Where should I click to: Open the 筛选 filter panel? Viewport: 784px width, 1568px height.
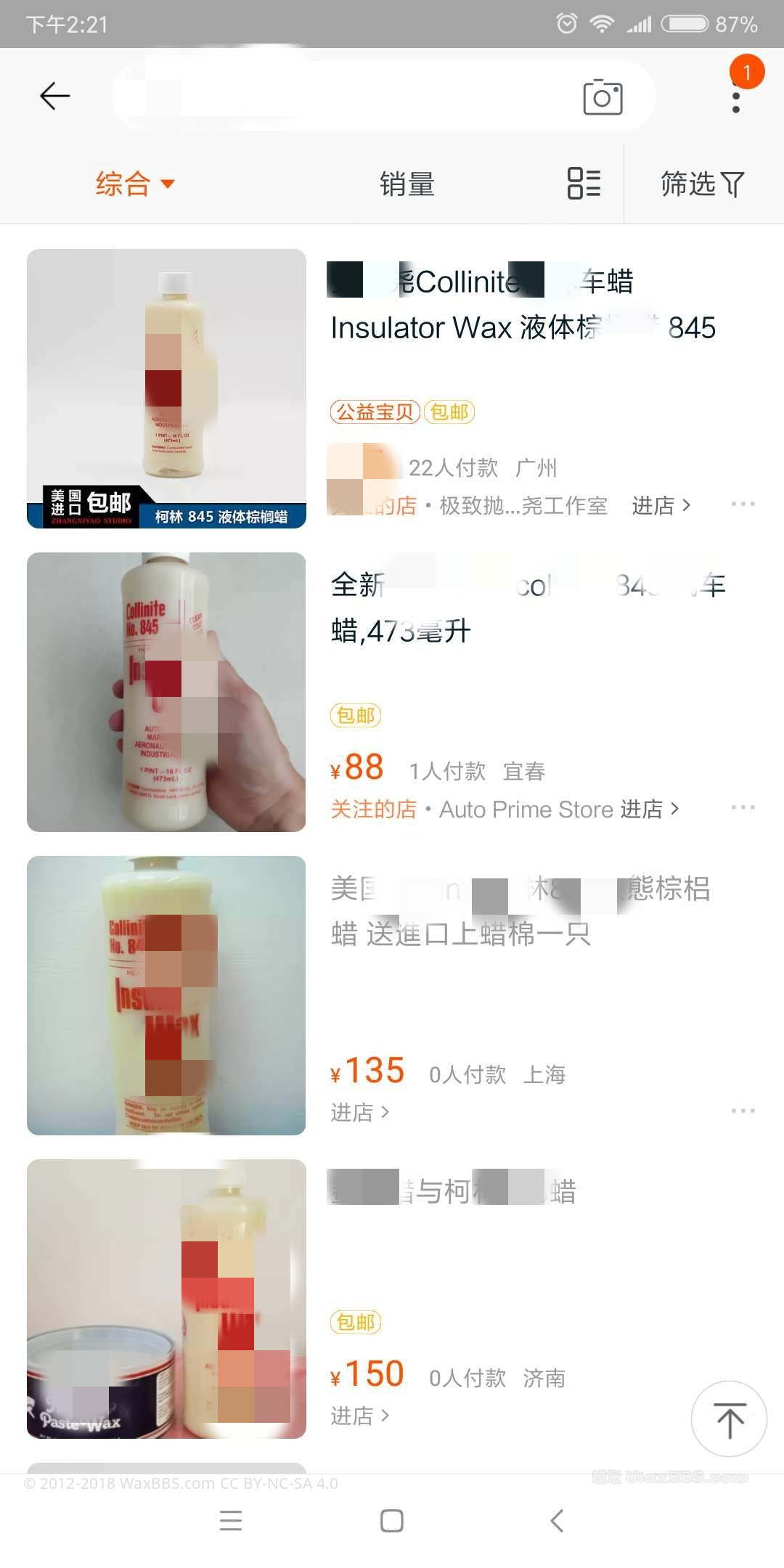click(702, 184)
